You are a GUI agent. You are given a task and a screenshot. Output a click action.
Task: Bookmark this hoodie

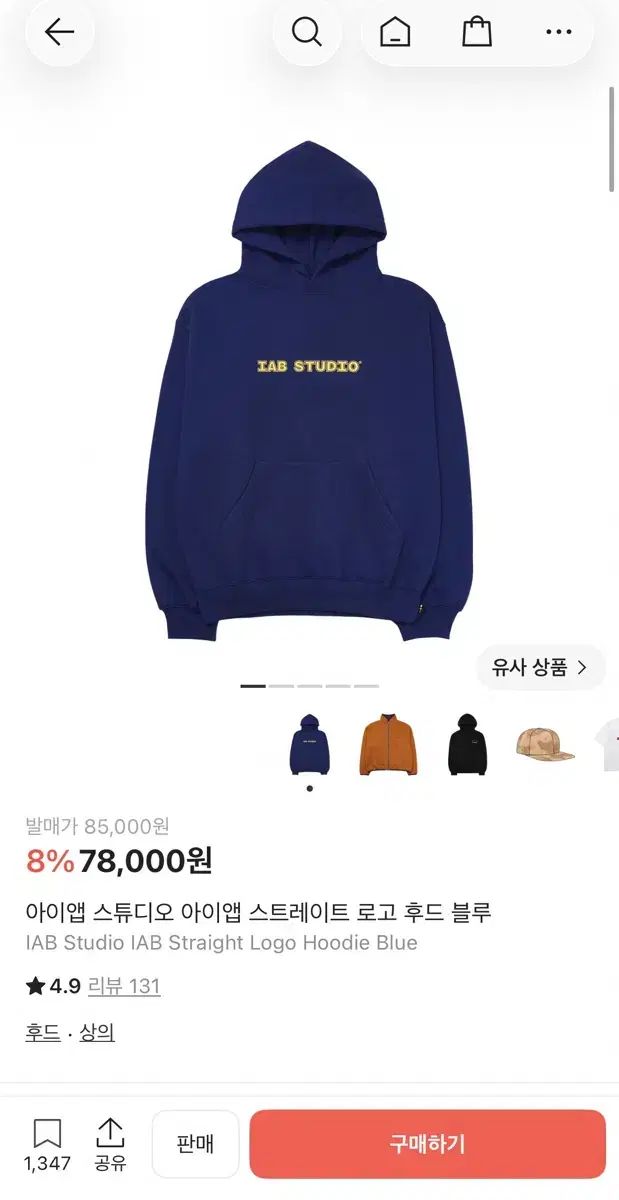tap(47, 1144)
